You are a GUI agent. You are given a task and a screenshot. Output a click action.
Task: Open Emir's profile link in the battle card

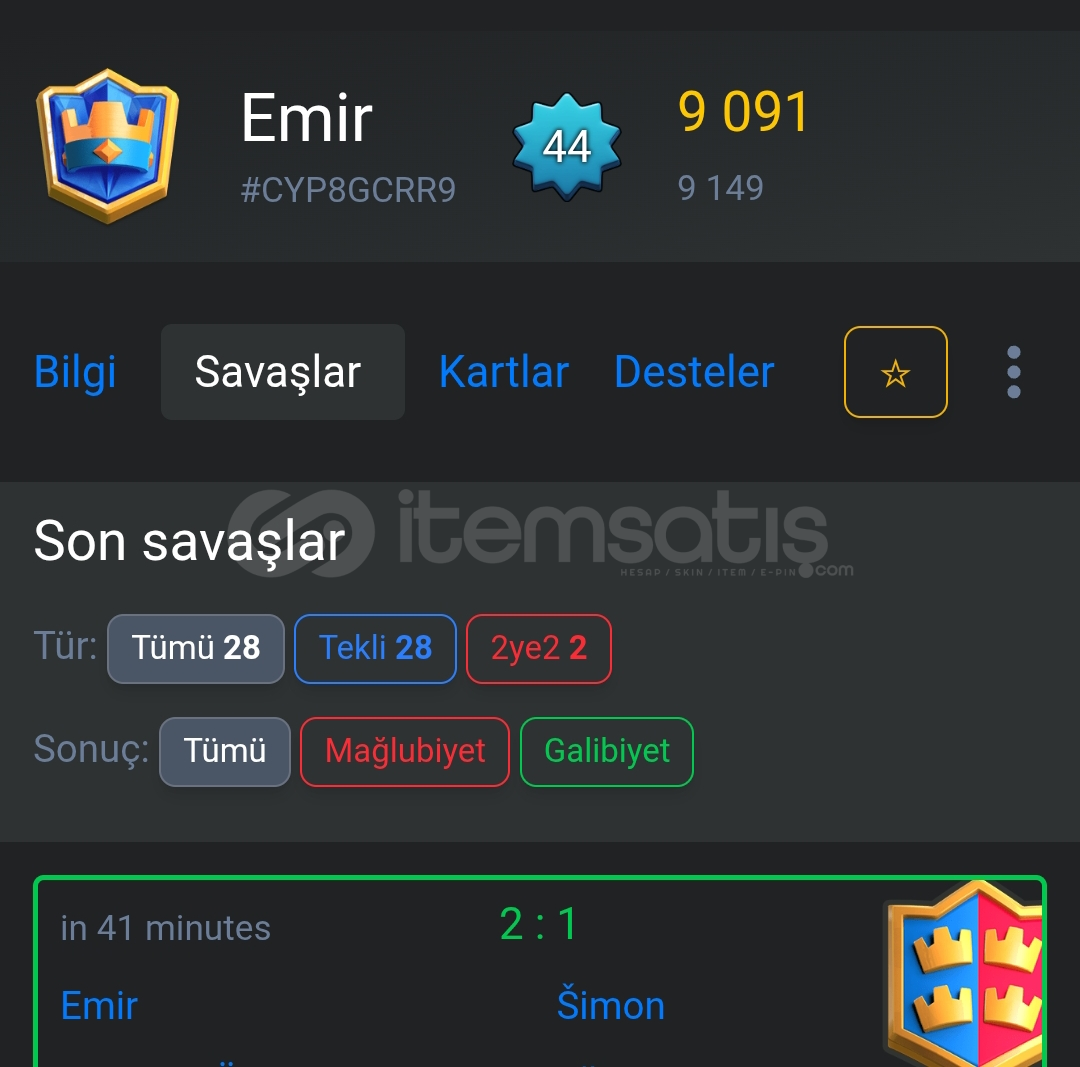coord(99,1005)
